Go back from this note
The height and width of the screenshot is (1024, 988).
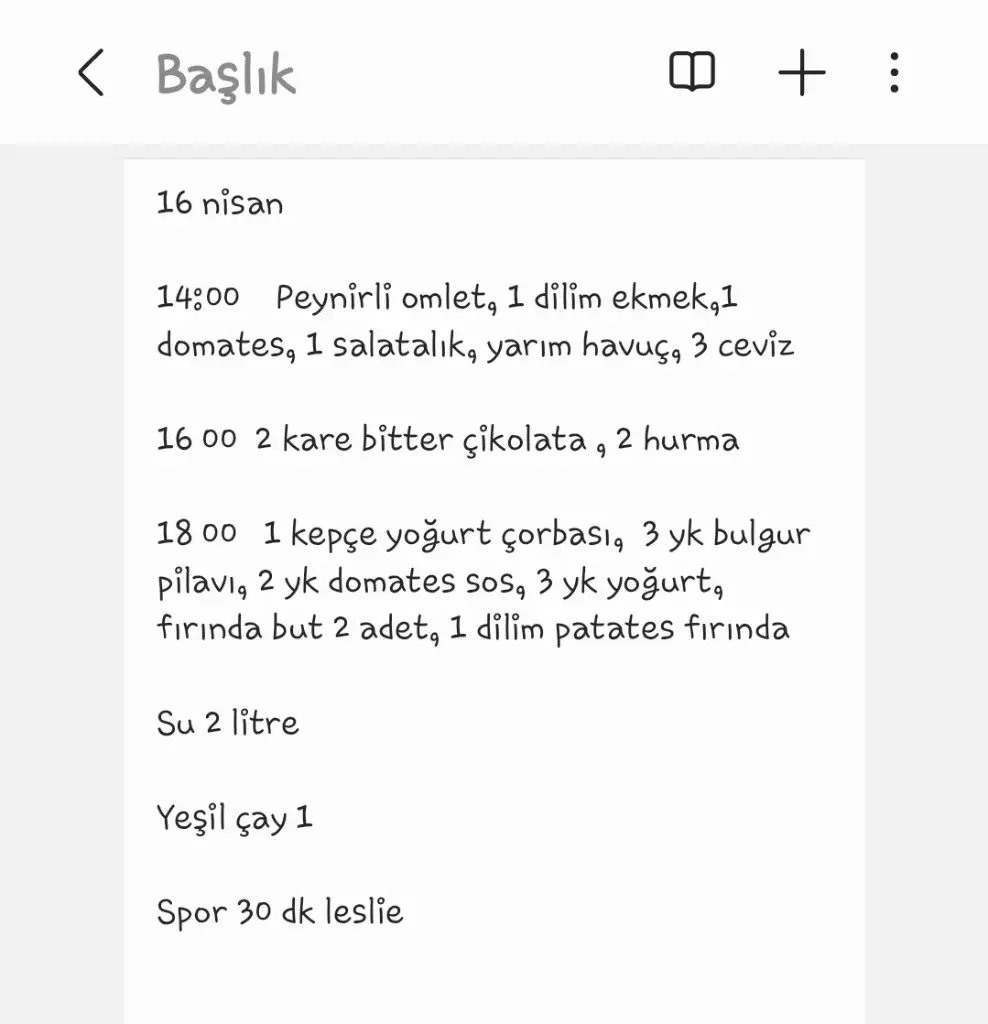pyautogui.click(x=91, y=73)
